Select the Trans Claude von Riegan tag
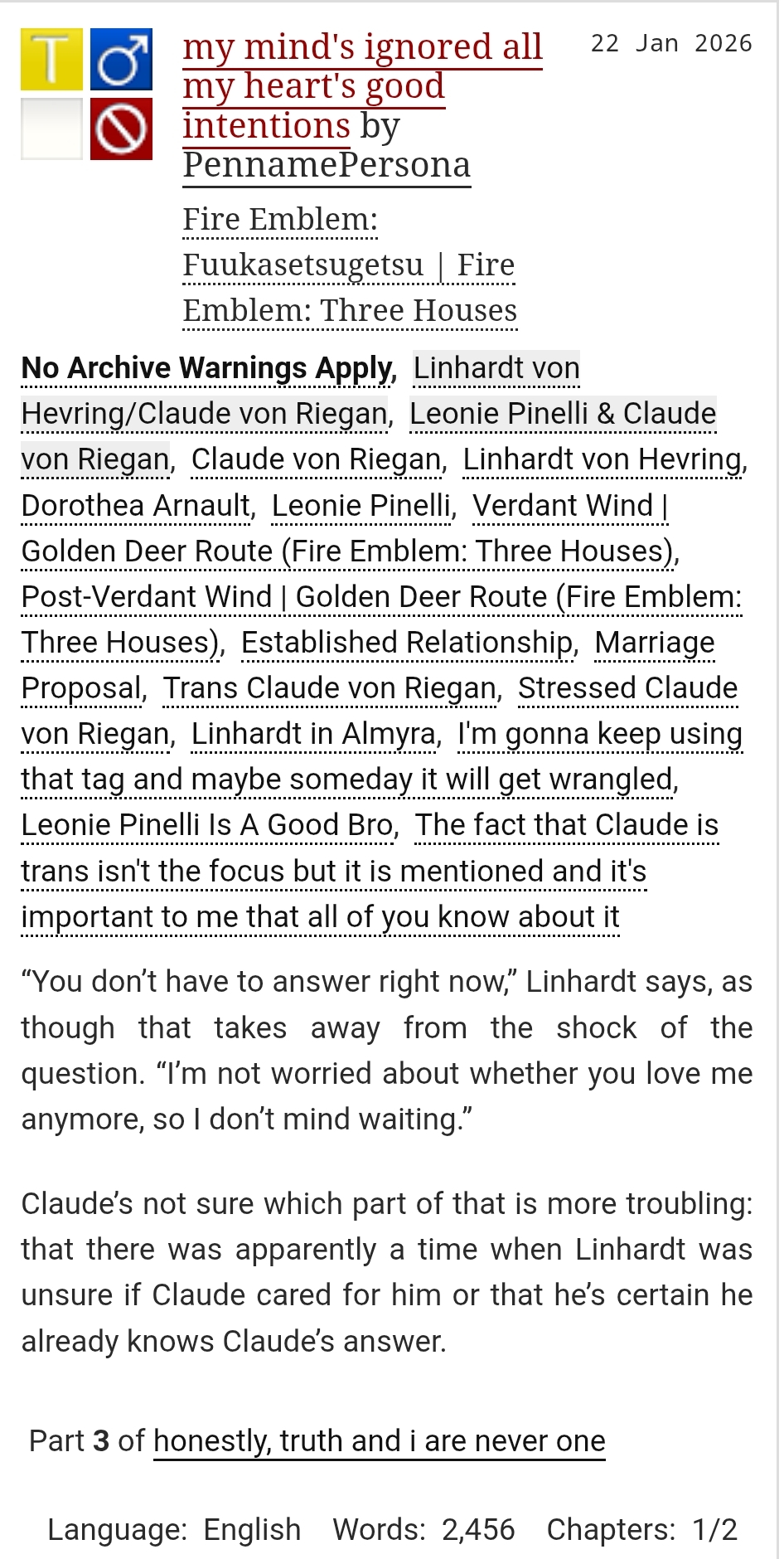784x1559 pixels. [329, 687]
